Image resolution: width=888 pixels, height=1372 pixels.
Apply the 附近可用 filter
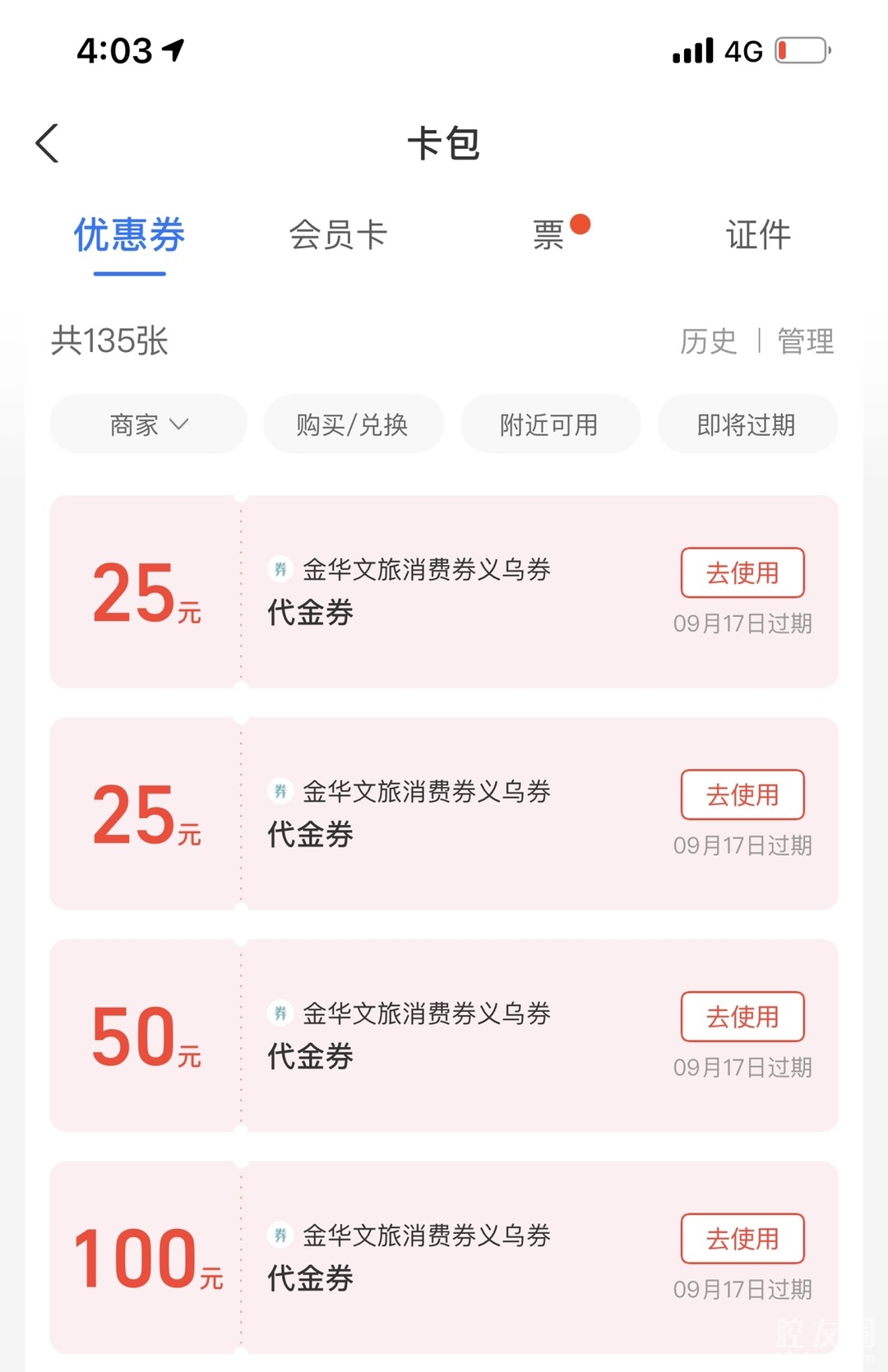tap(549, 424)
